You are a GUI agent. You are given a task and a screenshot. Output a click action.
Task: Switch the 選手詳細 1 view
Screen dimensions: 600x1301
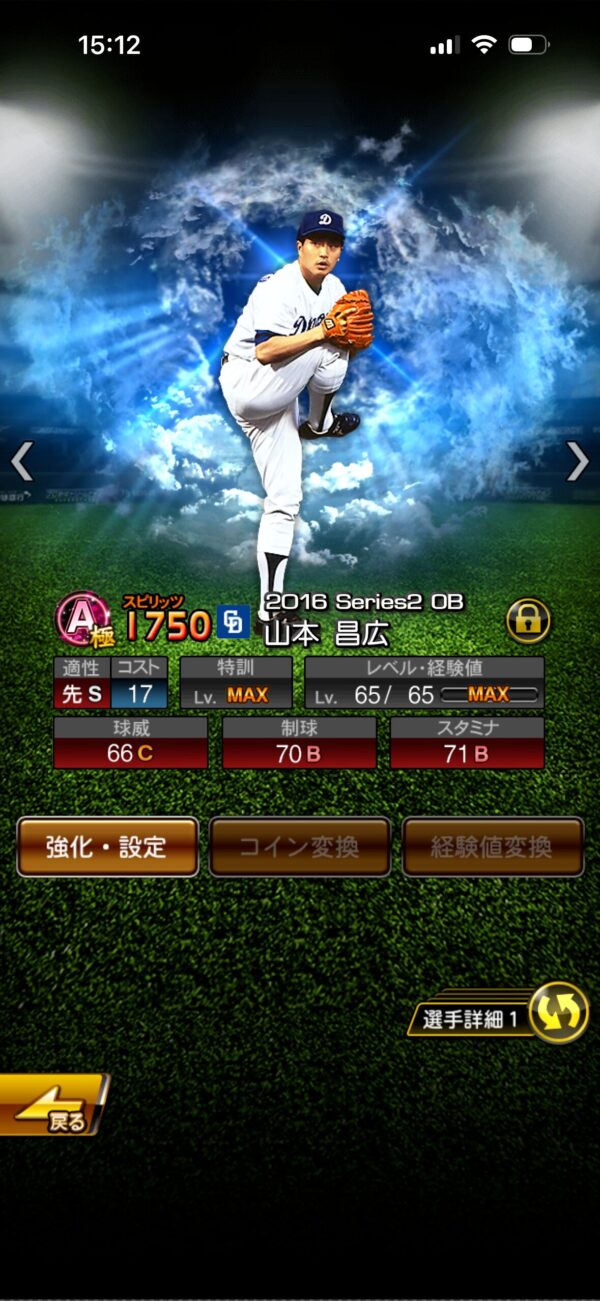[x=557, y=1012]
